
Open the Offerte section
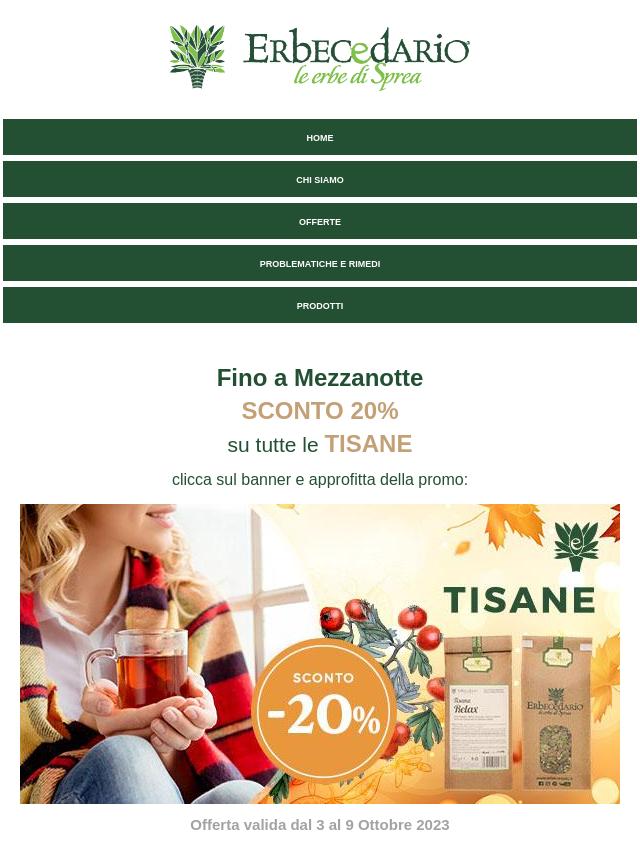(x=320, y=222)
